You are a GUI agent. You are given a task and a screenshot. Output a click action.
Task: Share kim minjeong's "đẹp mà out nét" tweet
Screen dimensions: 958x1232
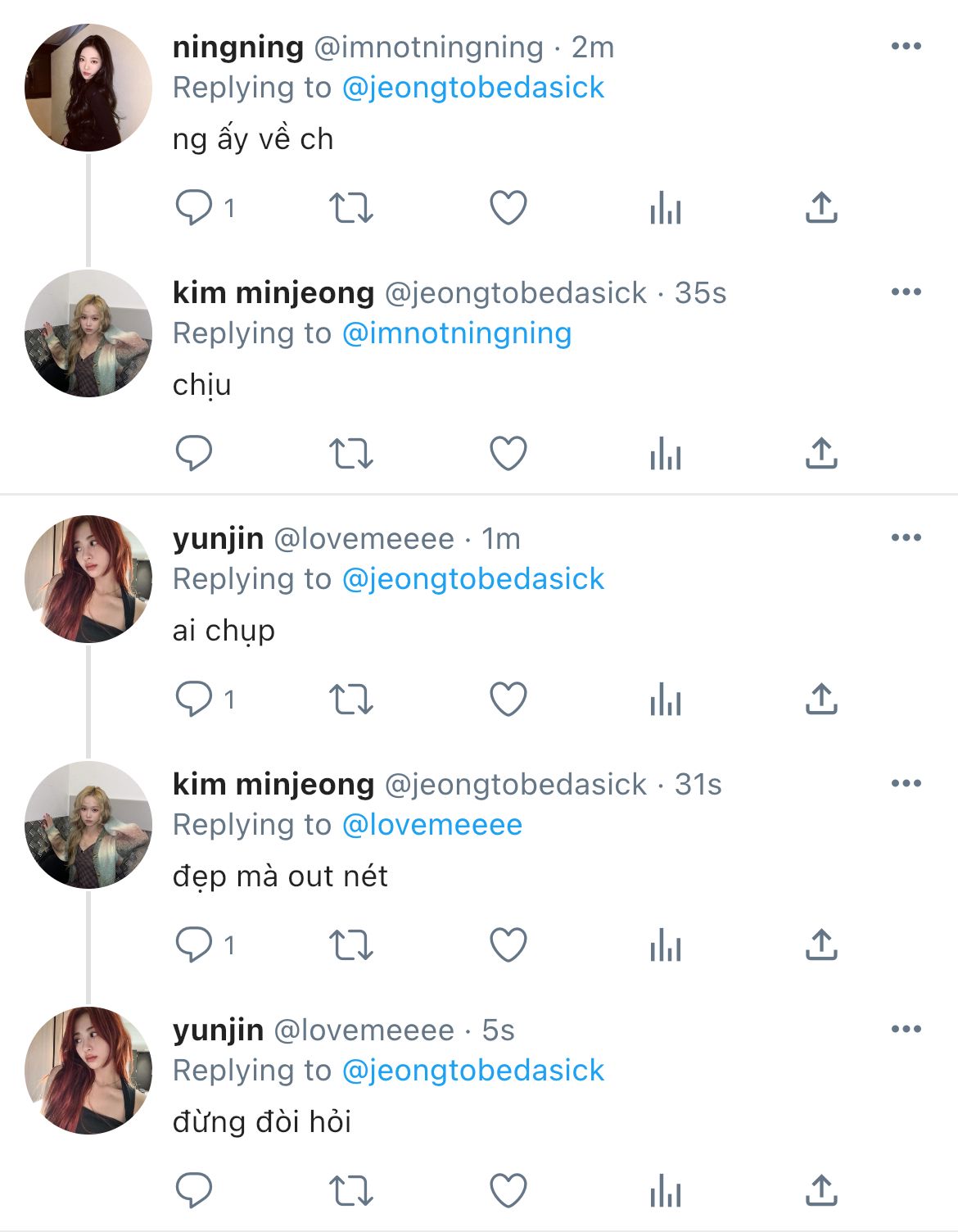[820, 944]
